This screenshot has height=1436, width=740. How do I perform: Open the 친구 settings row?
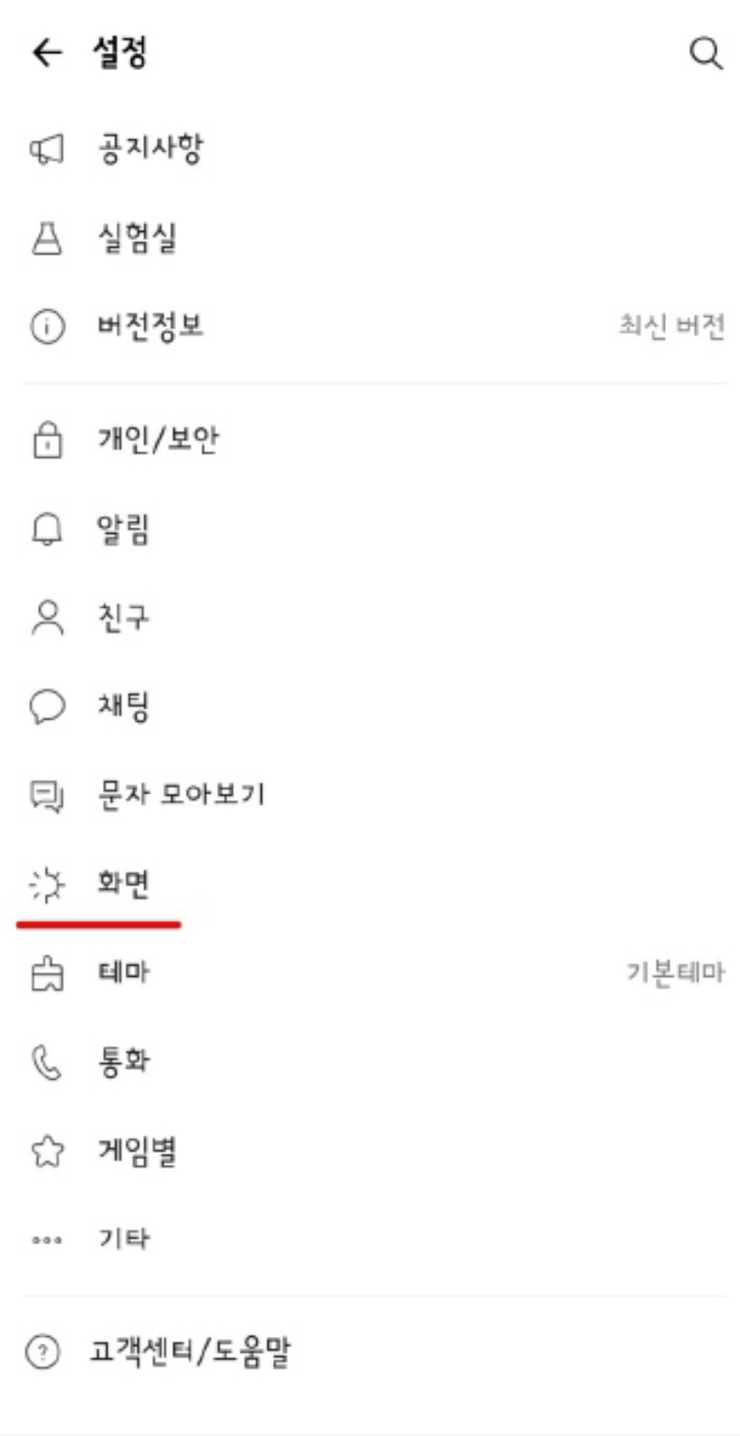point(370,618)
